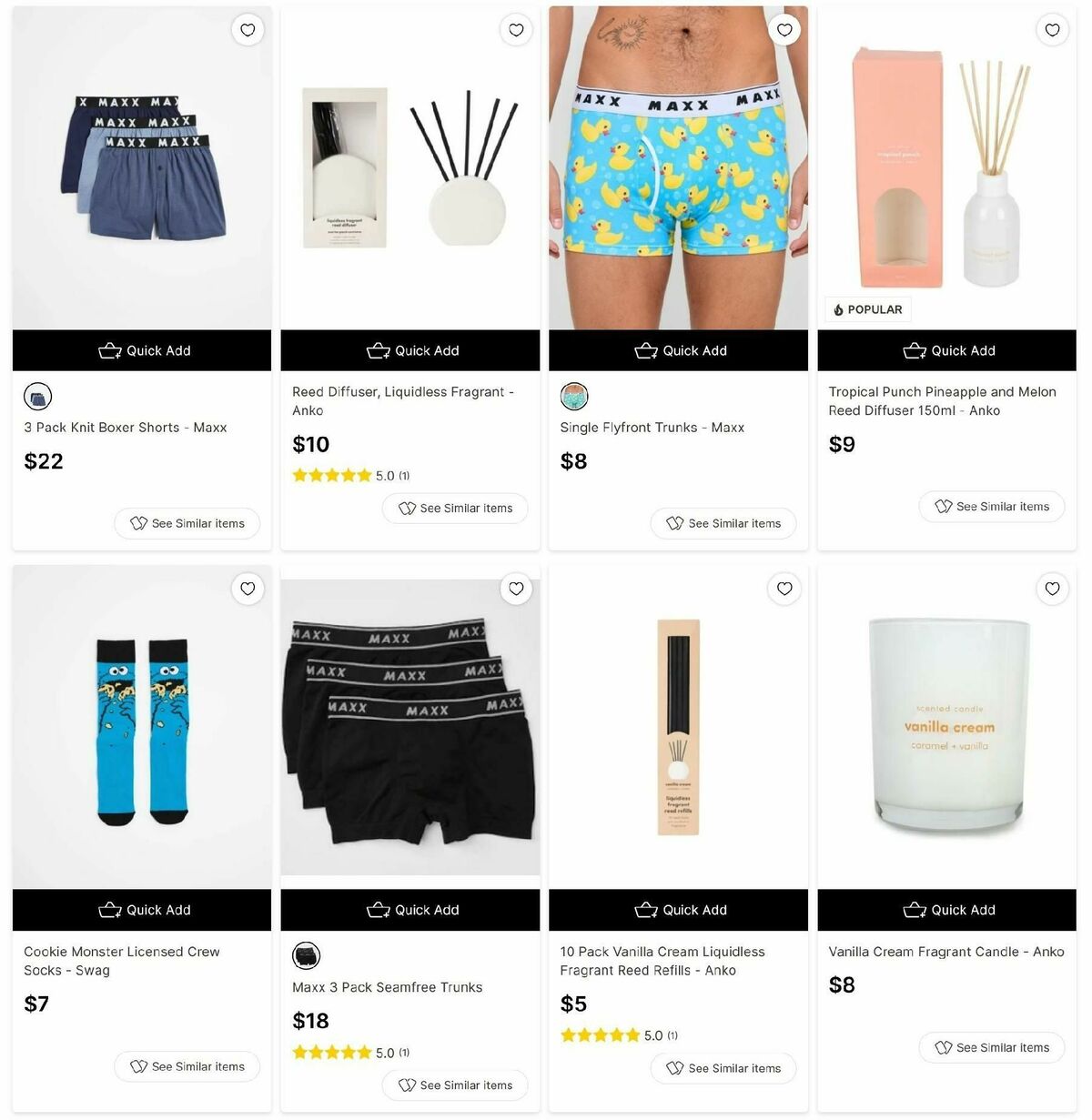Viewport: 1092px width, 1120px height.
Task: Add 3 Pack Knit Boxer Shorts to wishlist
Action: [248, 30]
